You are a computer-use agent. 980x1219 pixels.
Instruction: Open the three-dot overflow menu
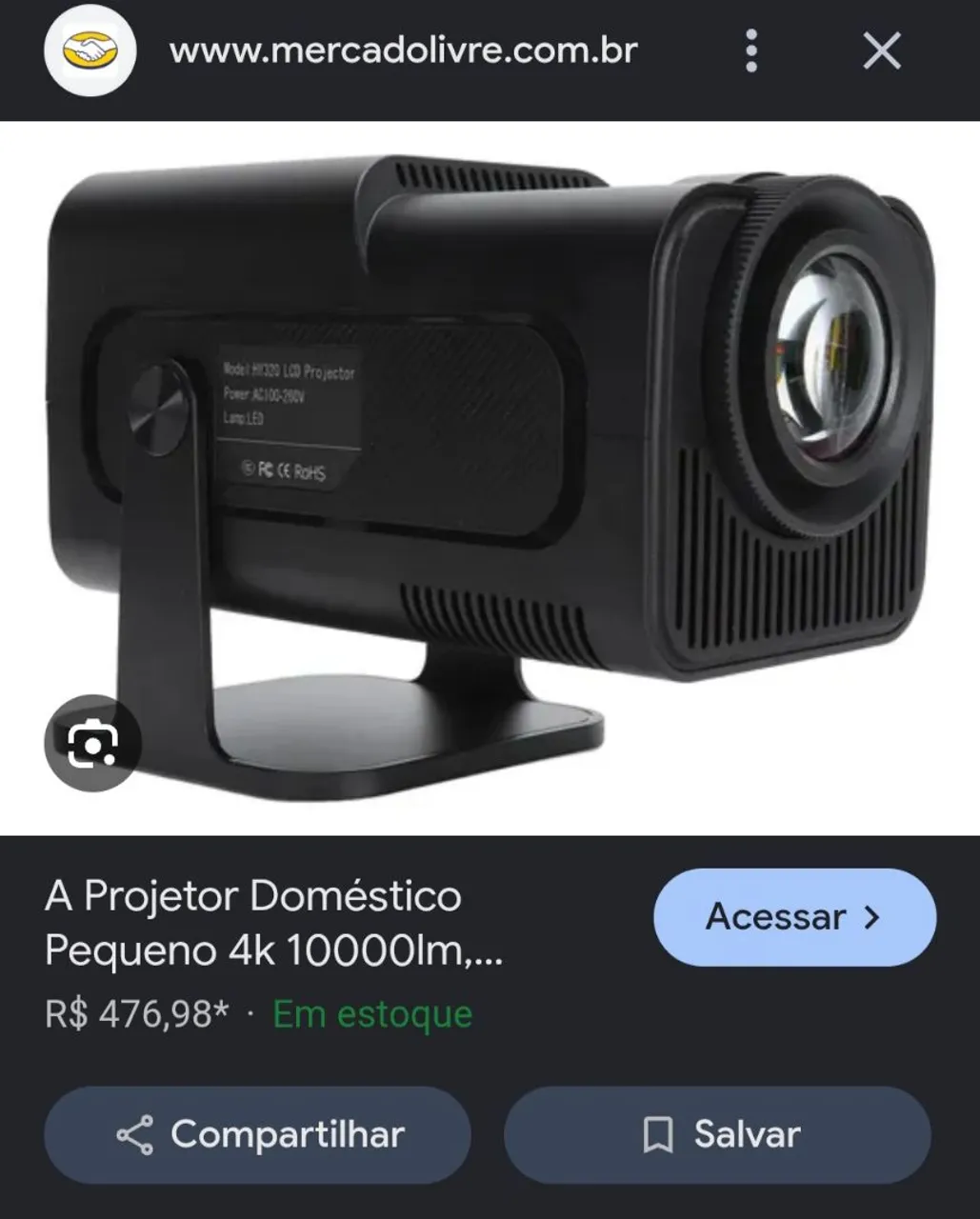click(751, 50)
